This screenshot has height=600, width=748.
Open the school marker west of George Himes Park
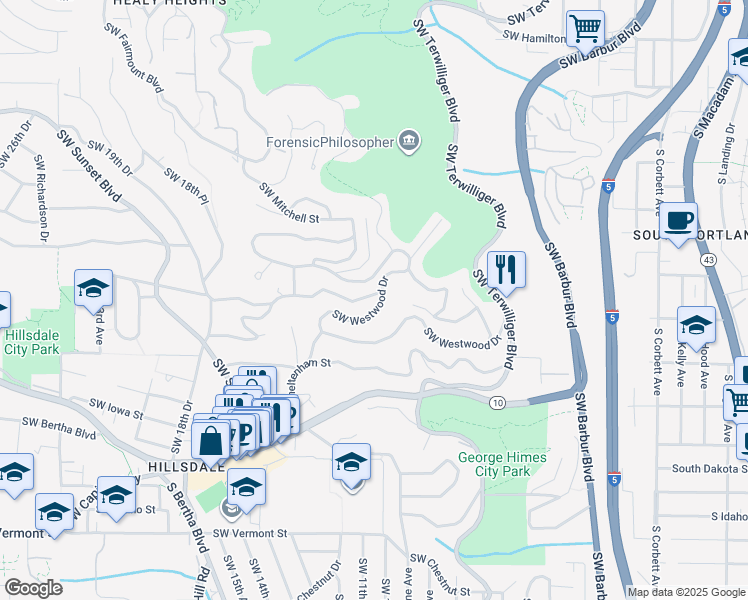pyautogui.click(x=351, y=464)
